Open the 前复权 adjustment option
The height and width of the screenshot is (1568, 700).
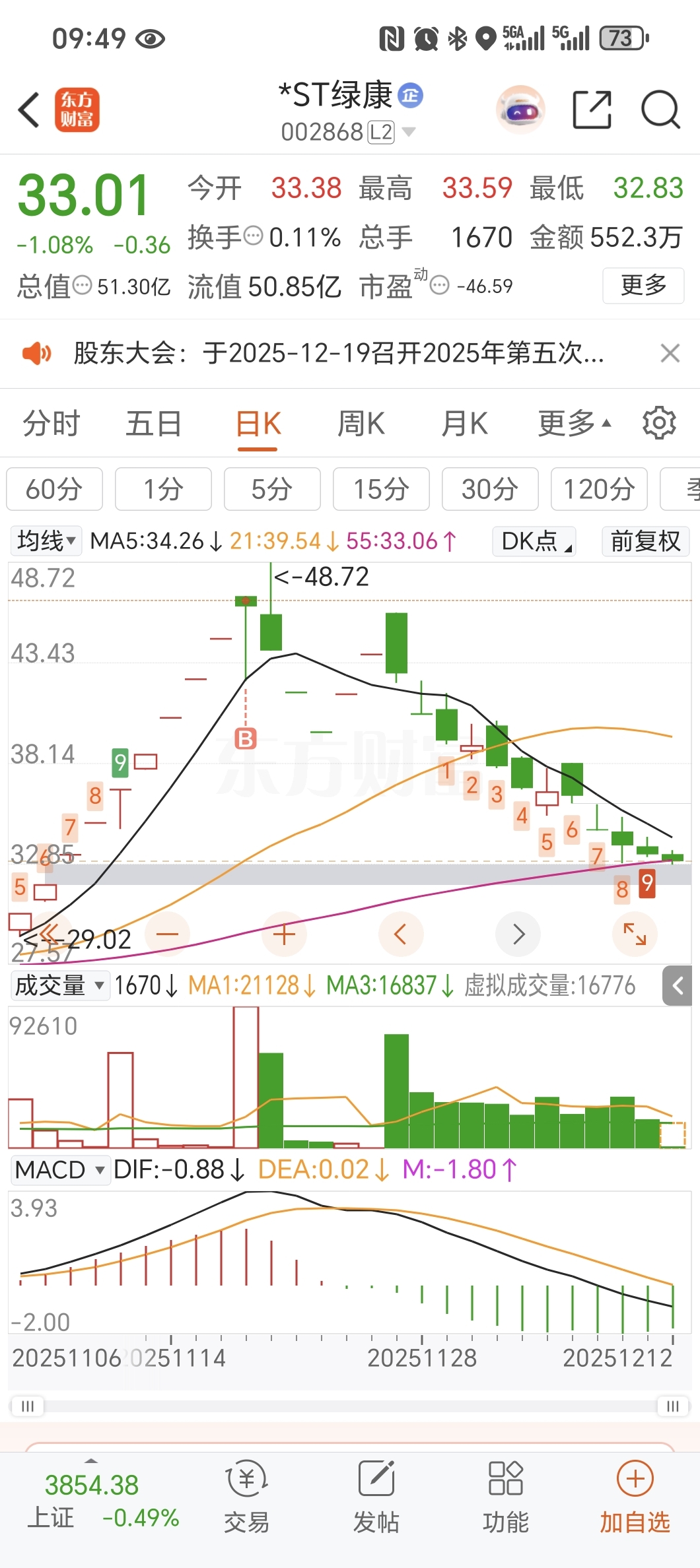pyautogui.click(x=645, y=541)
